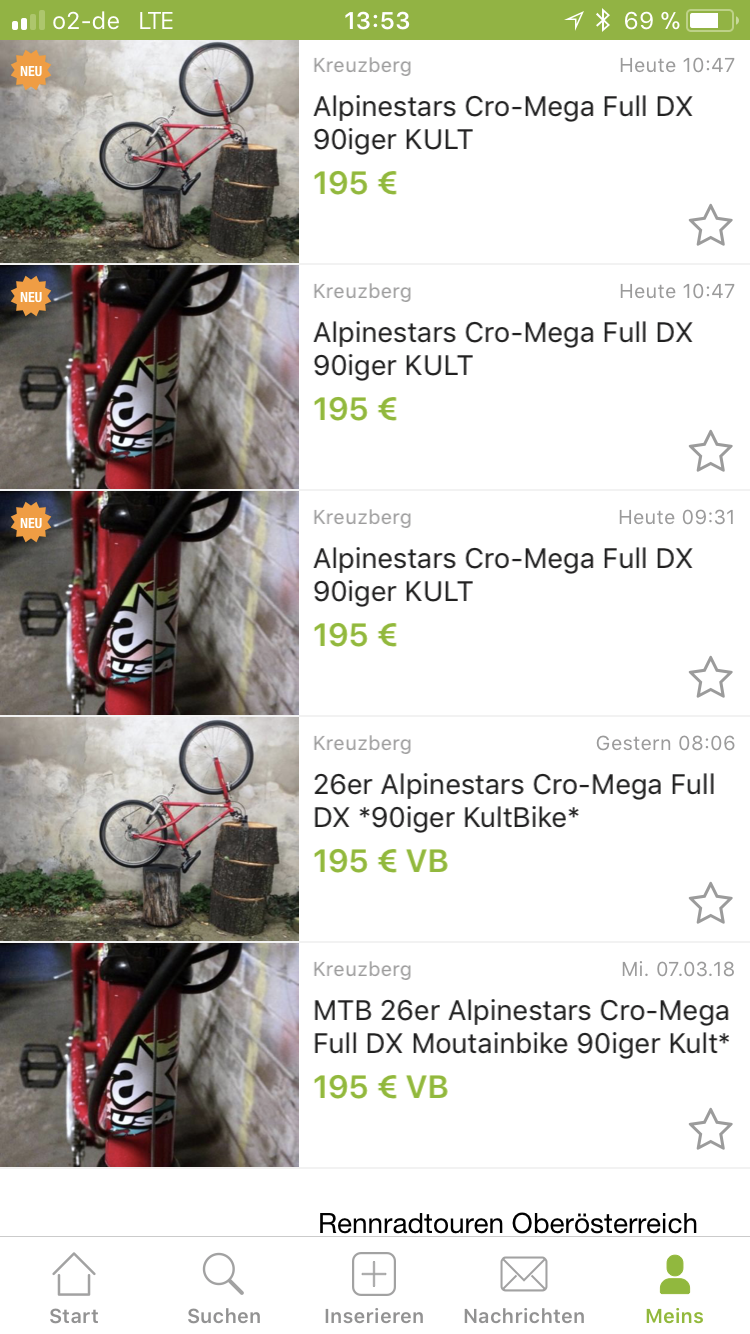
Task: Favorite the listing posted Heute 09:31
Action: click(x=710, y=678)
